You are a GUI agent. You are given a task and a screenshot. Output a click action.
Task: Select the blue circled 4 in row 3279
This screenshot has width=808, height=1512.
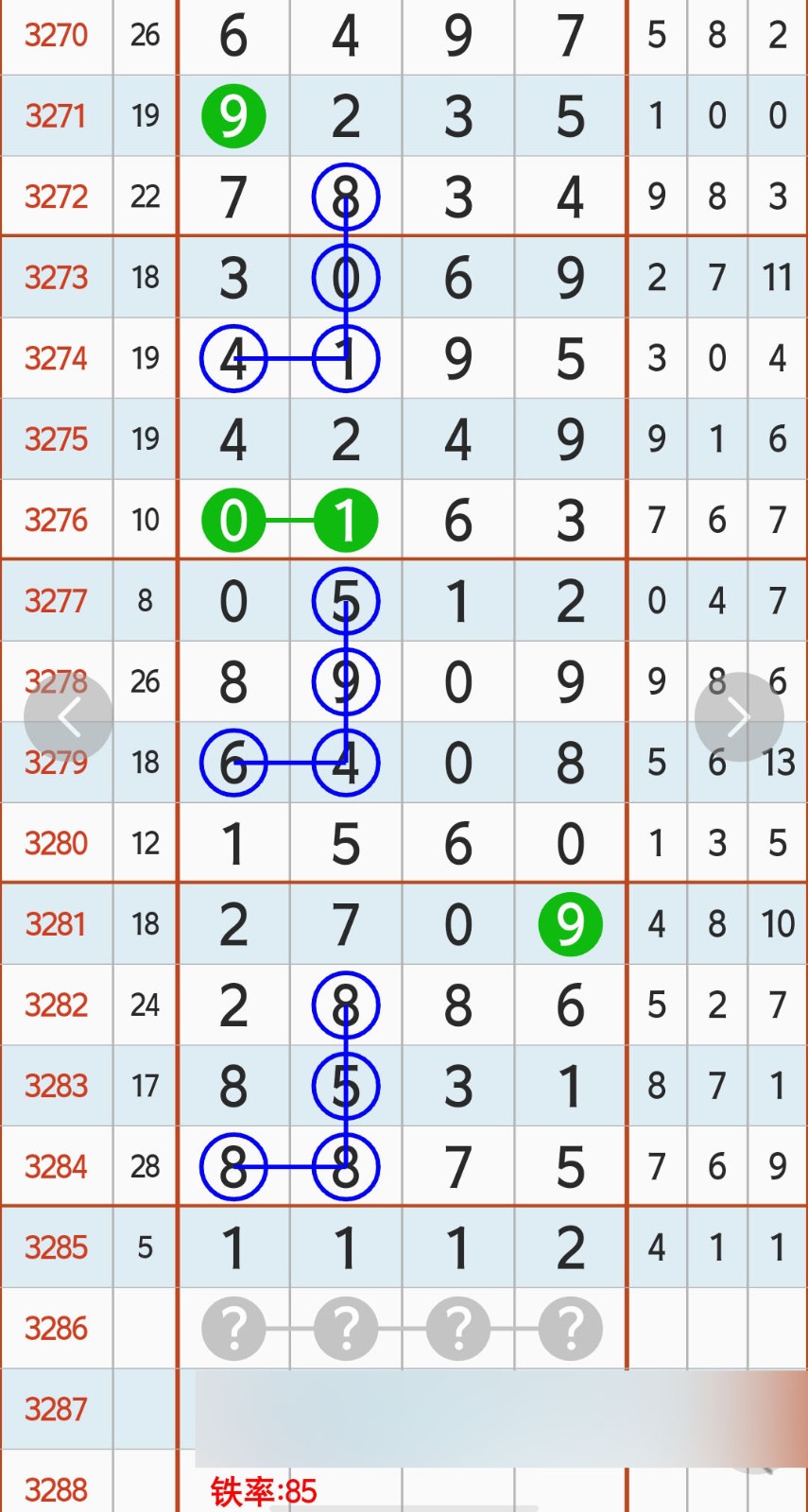tap(345, 763)
